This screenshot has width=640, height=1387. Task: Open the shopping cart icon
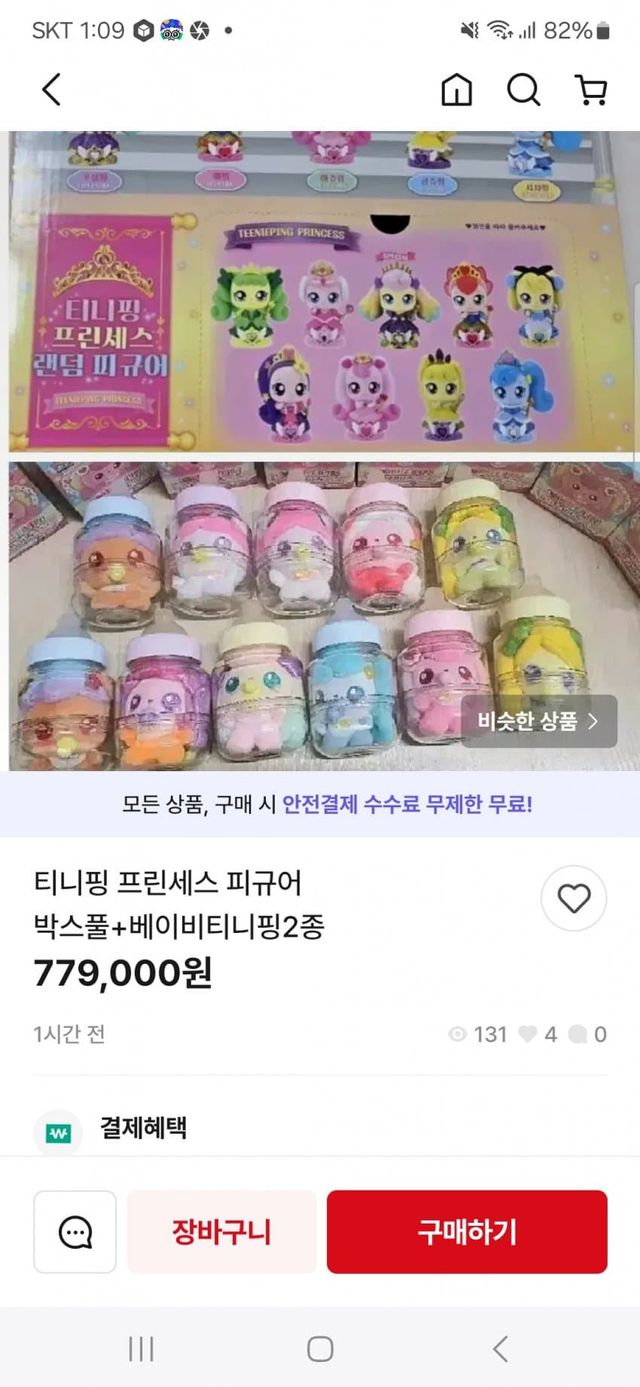coord(591,90)
